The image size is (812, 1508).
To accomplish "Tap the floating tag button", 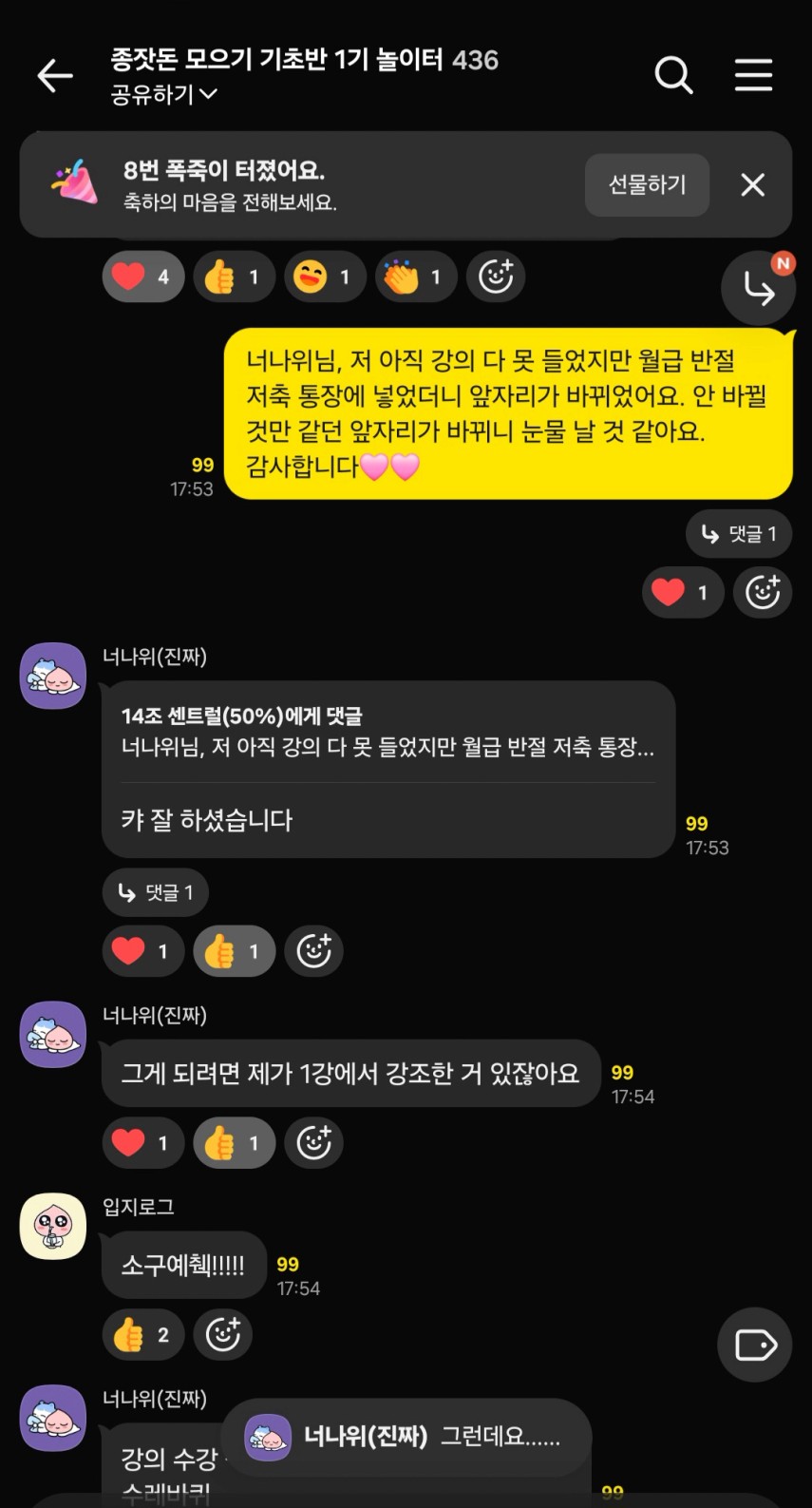I will pyautogui.click(x=755, y=1345).
